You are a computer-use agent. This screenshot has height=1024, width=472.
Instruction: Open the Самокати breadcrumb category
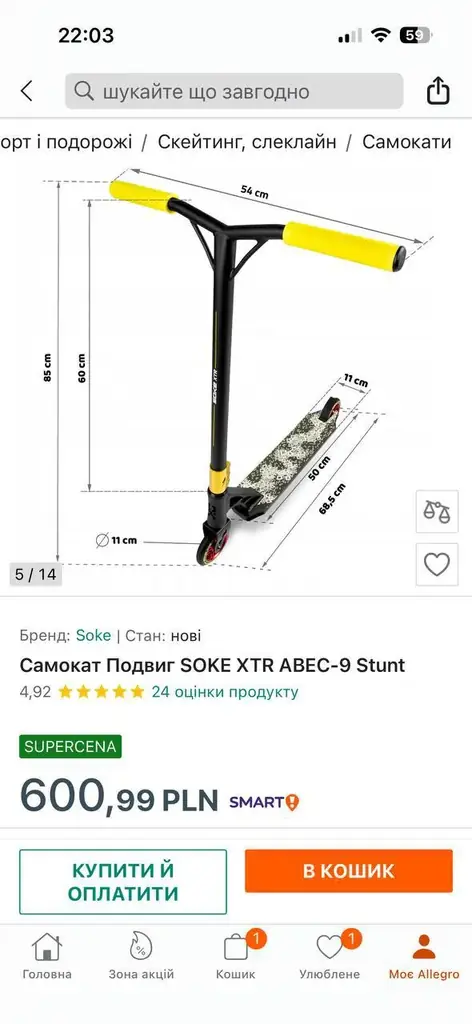click(407, 142)
